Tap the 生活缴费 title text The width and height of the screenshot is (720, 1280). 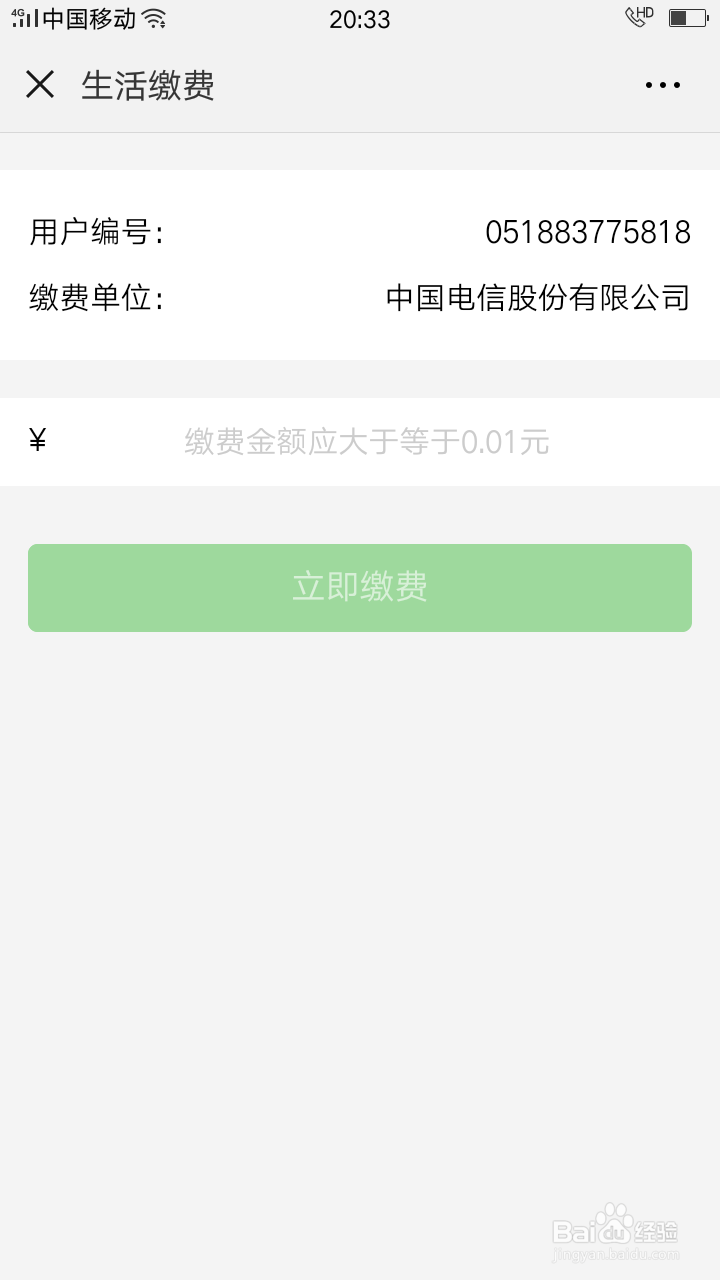(x=148, y=86)
